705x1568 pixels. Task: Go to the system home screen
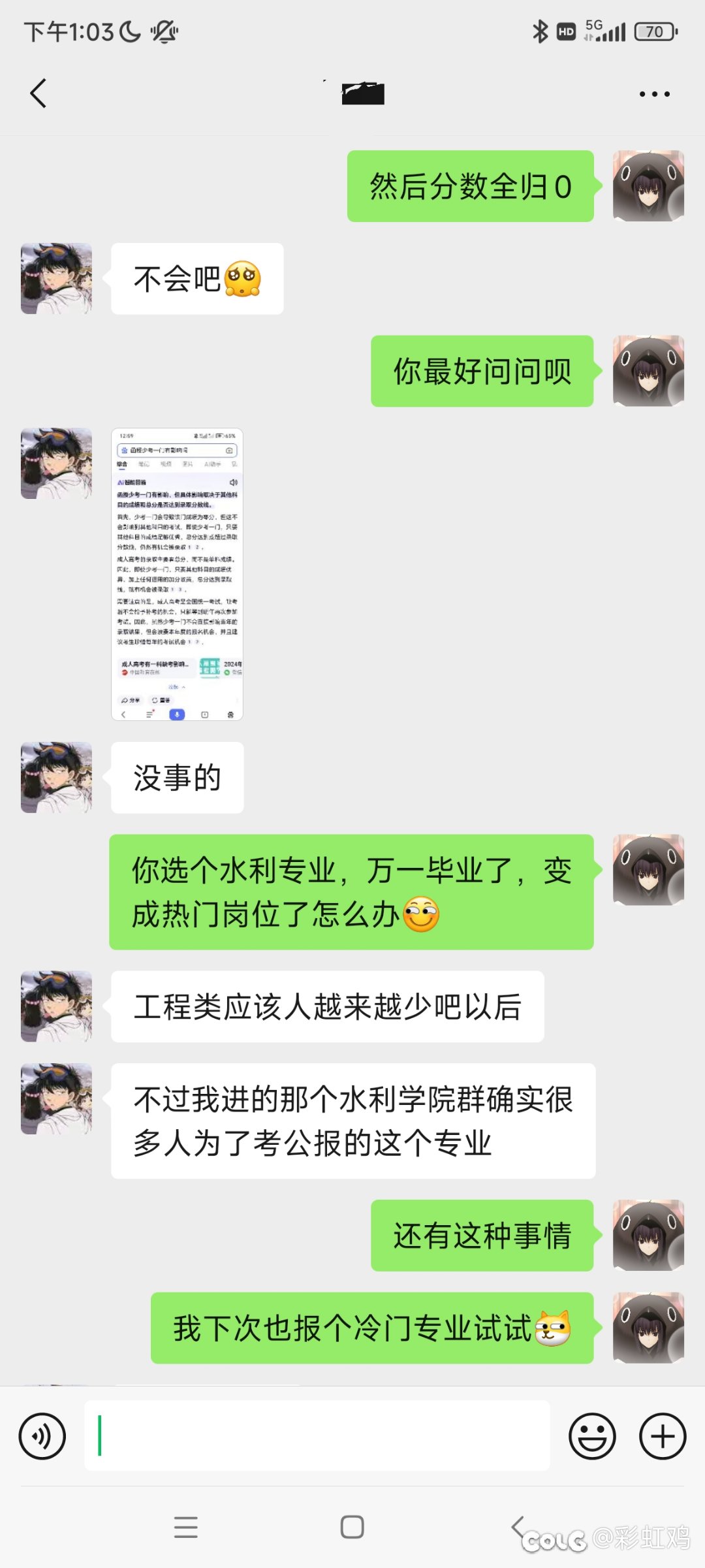coord(352,1527)
